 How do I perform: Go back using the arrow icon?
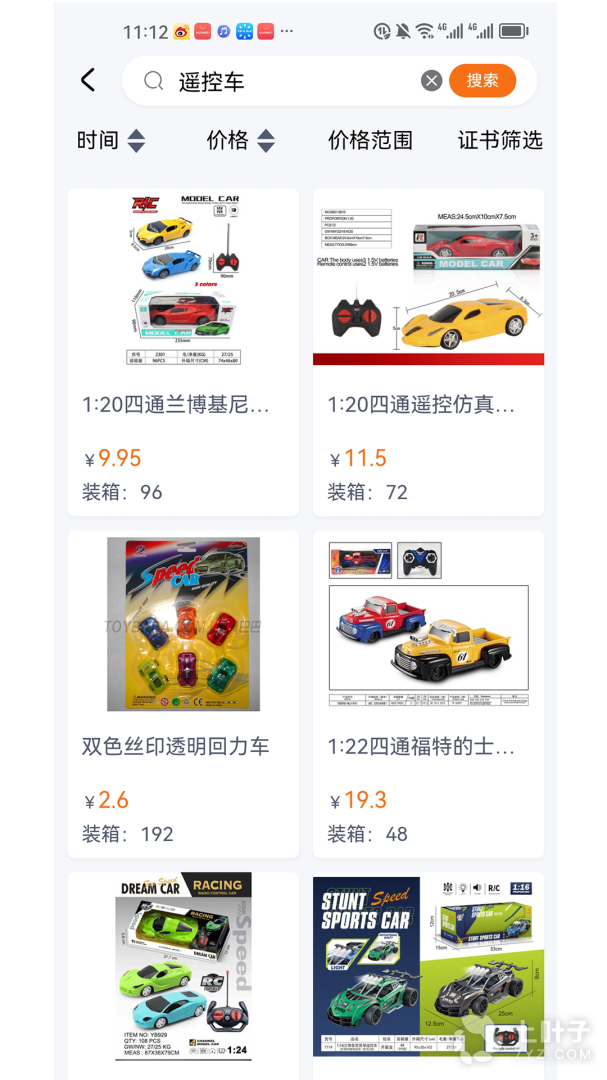tap(88, 81)
